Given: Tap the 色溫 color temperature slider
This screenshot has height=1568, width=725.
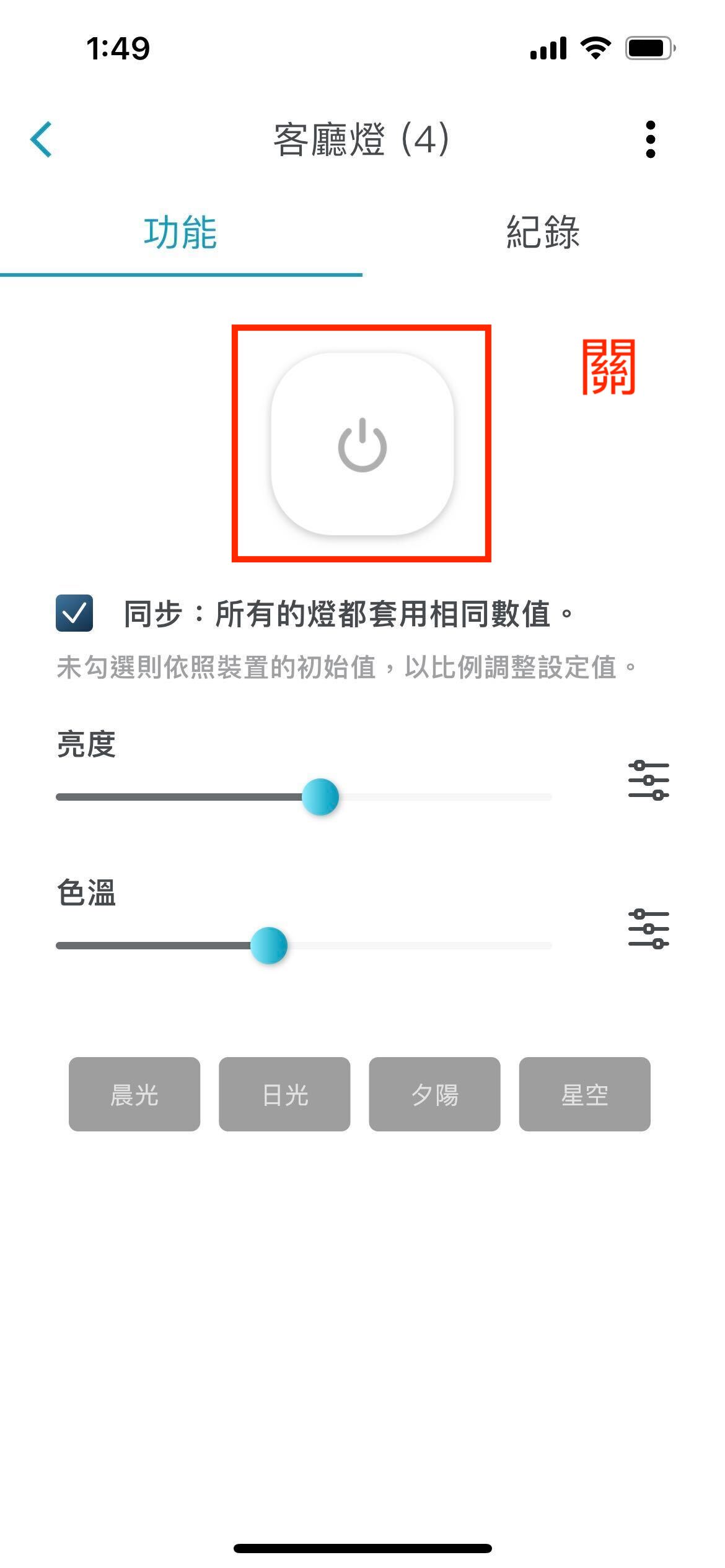Looking at the screenshot, I should tap(269, 946).
